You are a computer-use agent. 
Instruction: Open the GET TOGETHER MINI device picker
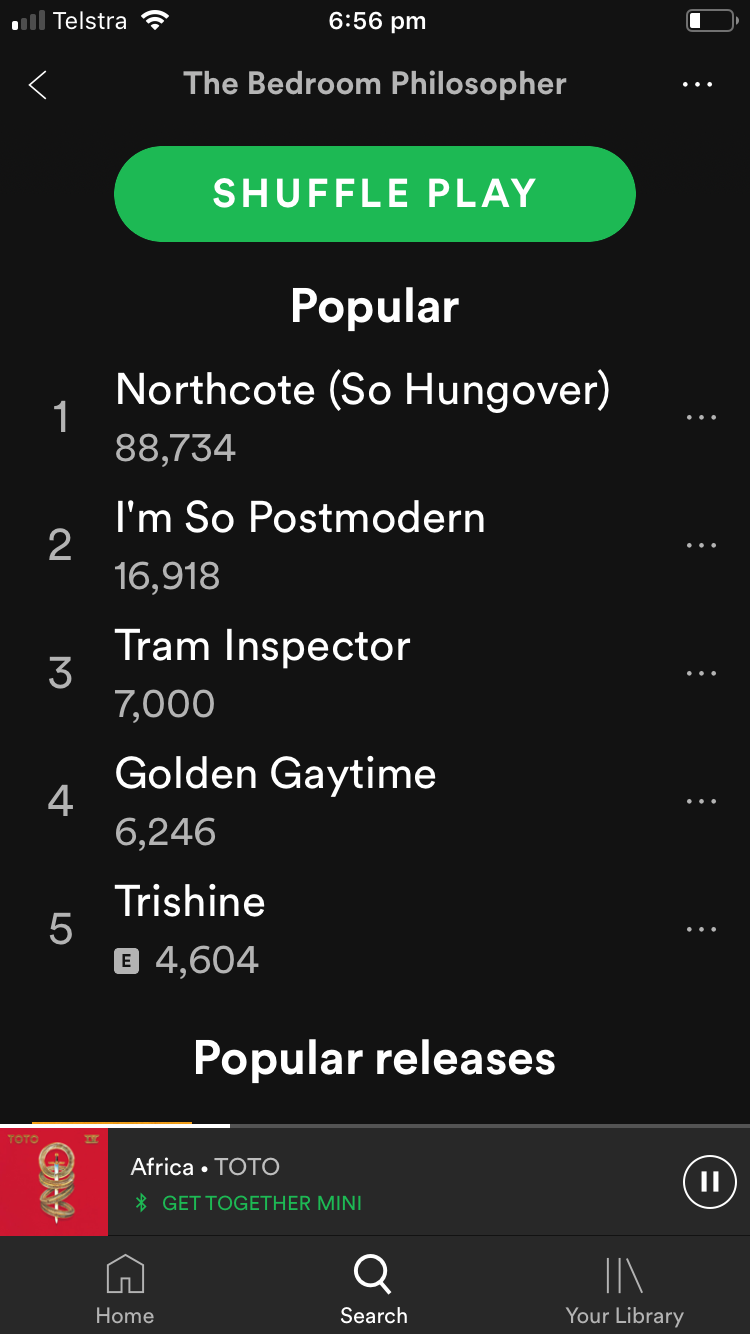pos(248,1203)
